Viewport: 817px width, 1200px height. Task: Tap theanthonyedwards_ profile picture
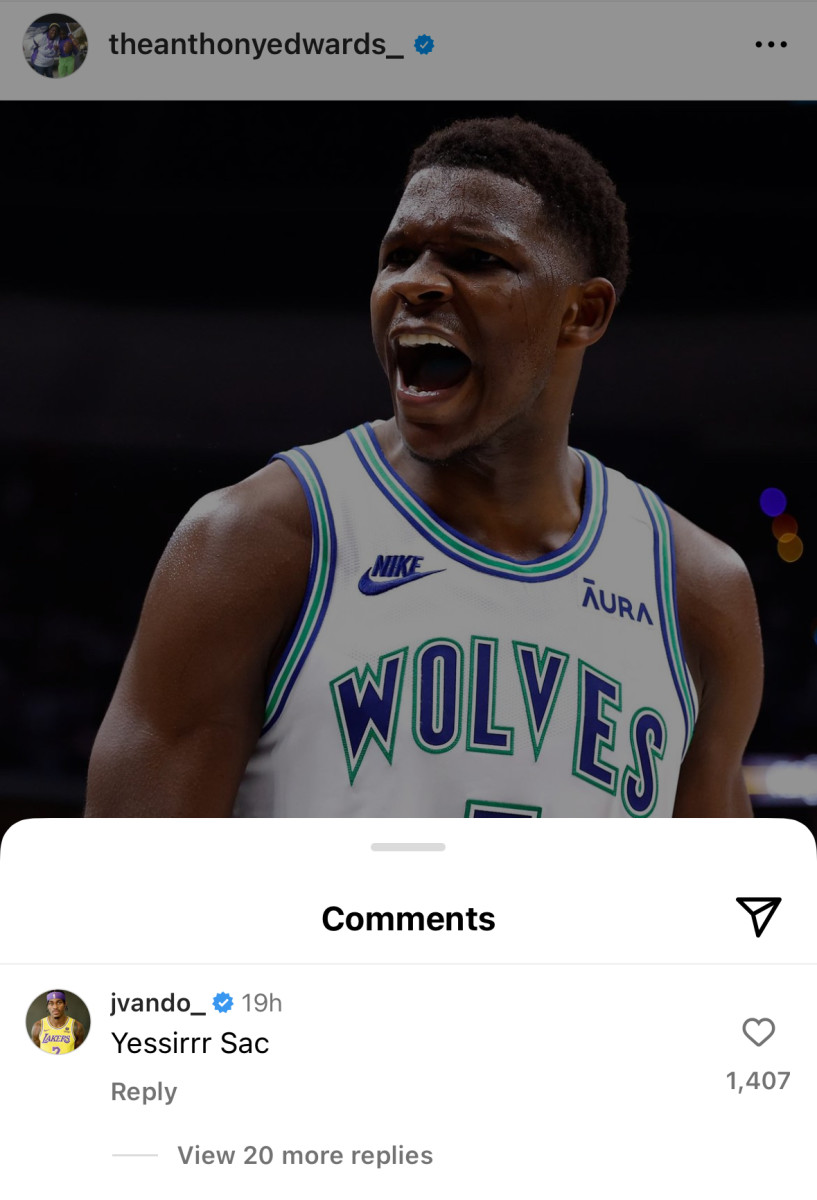[55, 45]
